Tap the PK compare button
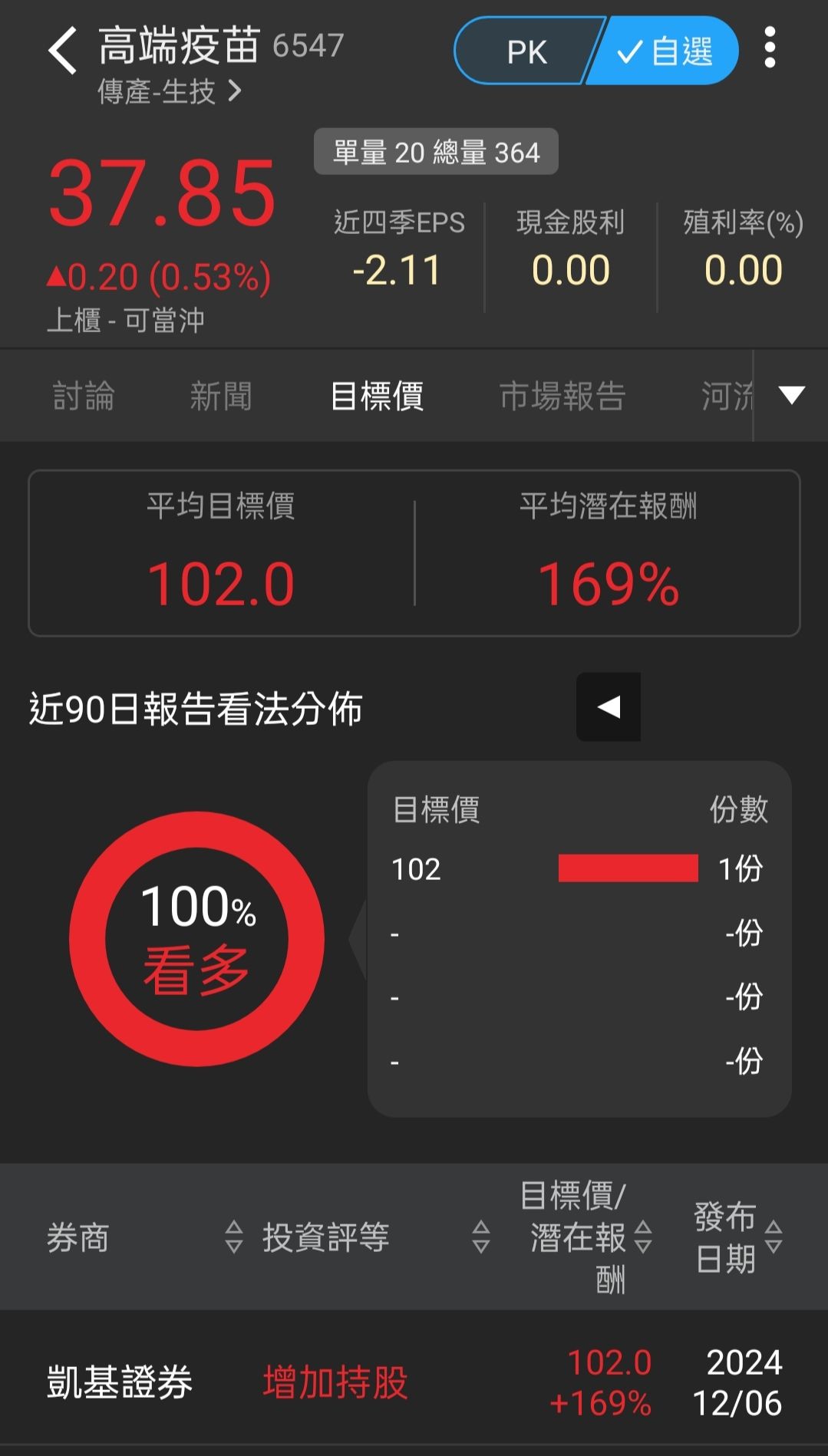The image size is (828, 1456). [526, 51]
